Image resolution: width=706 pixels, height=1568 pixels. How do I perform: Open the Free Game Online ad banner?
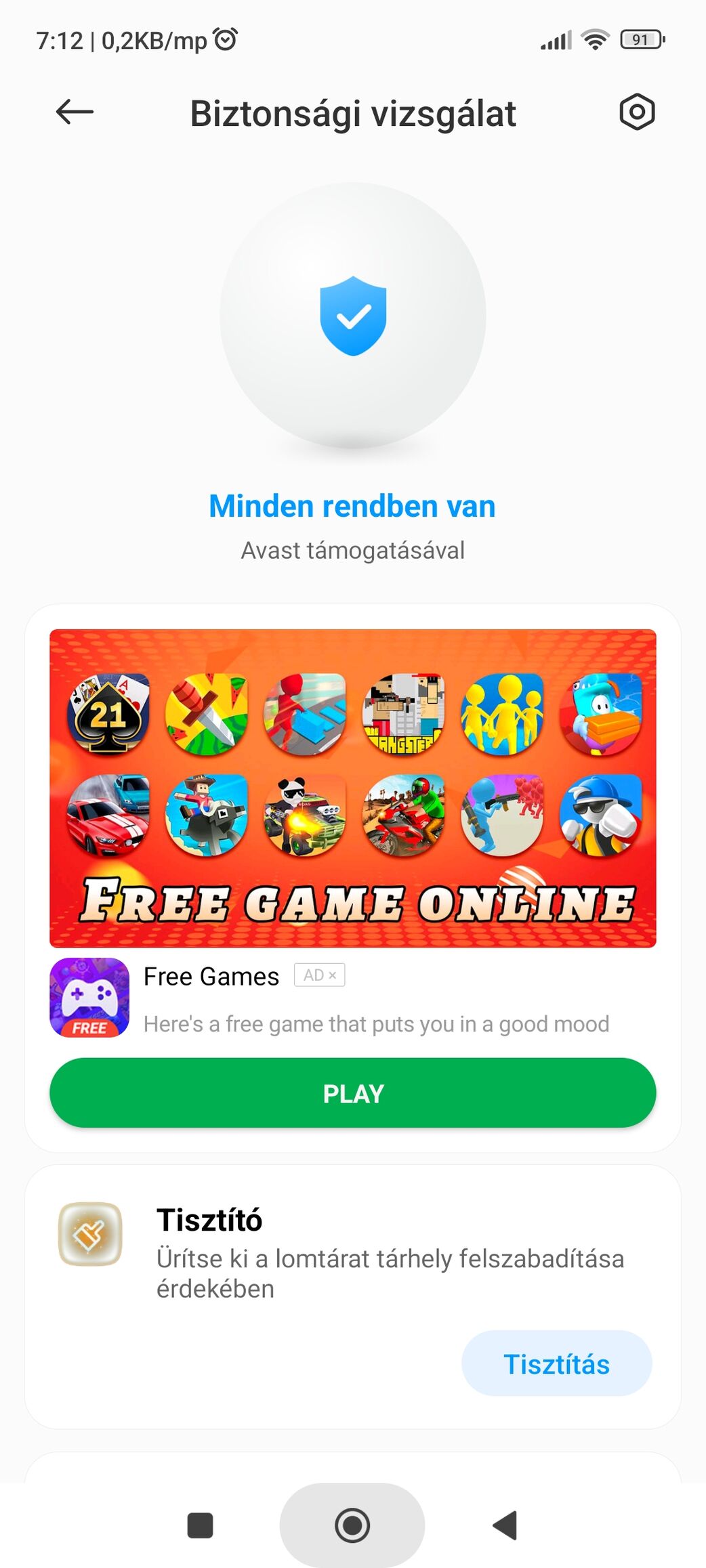pyautogui.click(x=352, y=788)
